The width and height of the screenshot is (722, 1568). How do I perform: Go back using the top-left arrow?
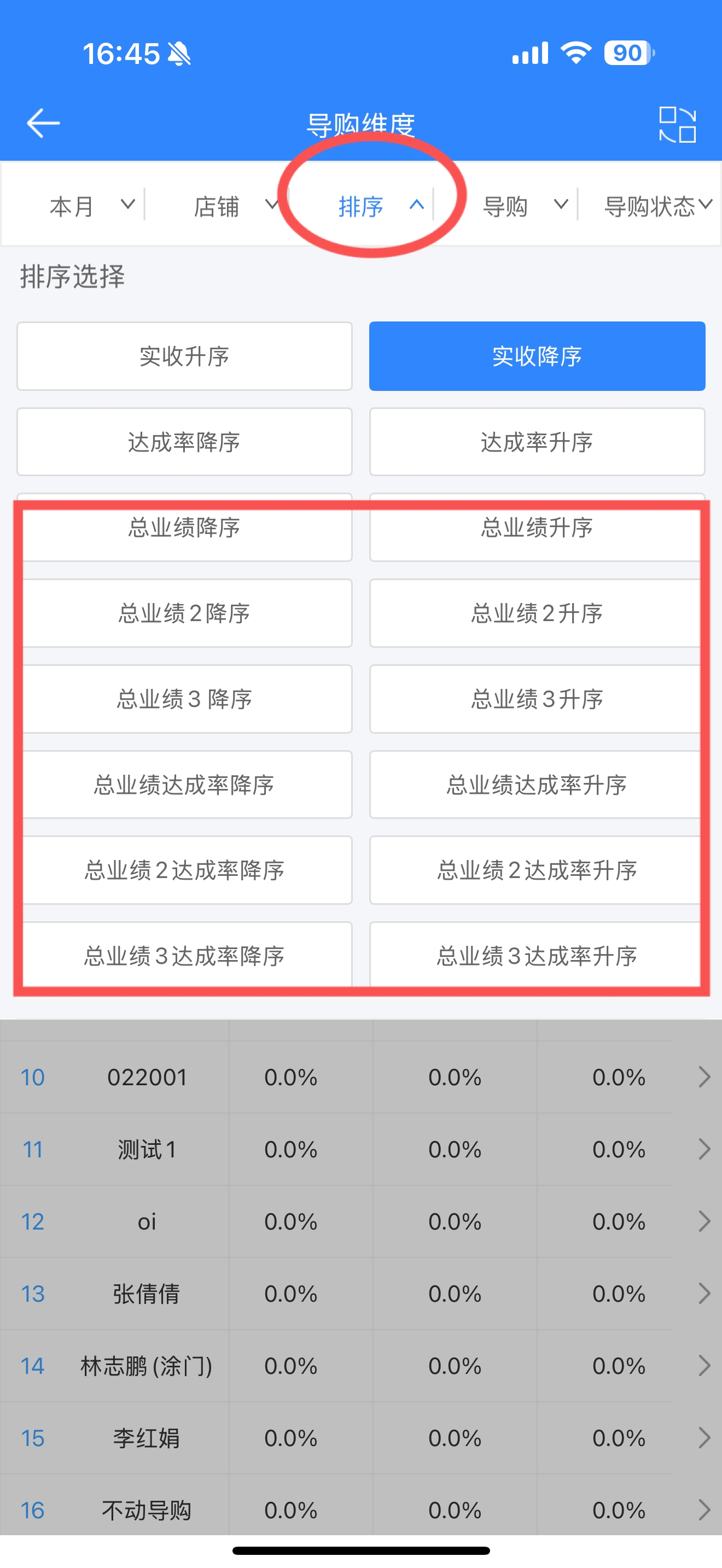pos(43,124)
